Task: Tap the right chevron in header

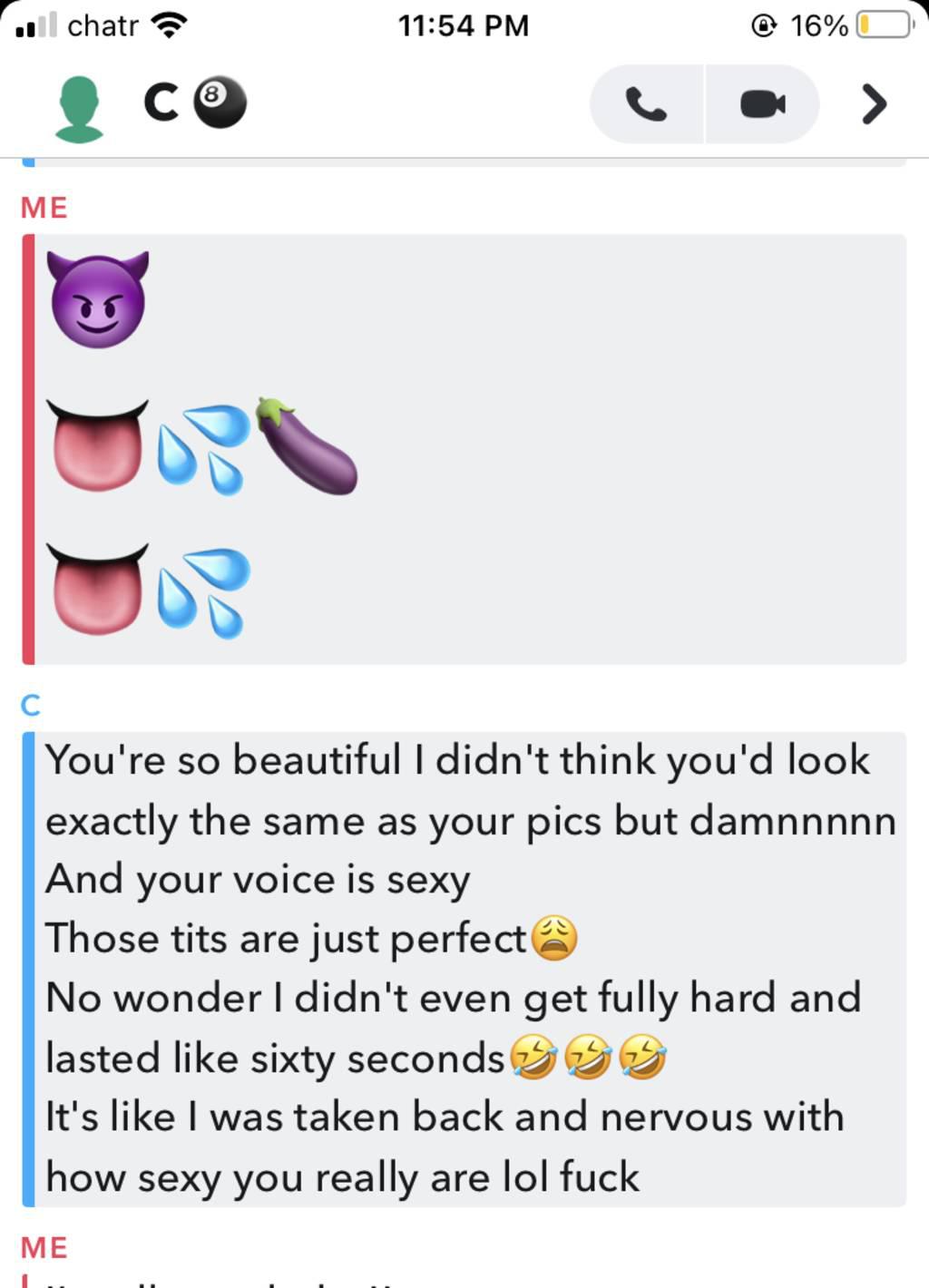Action: click(x=873, y=104)
